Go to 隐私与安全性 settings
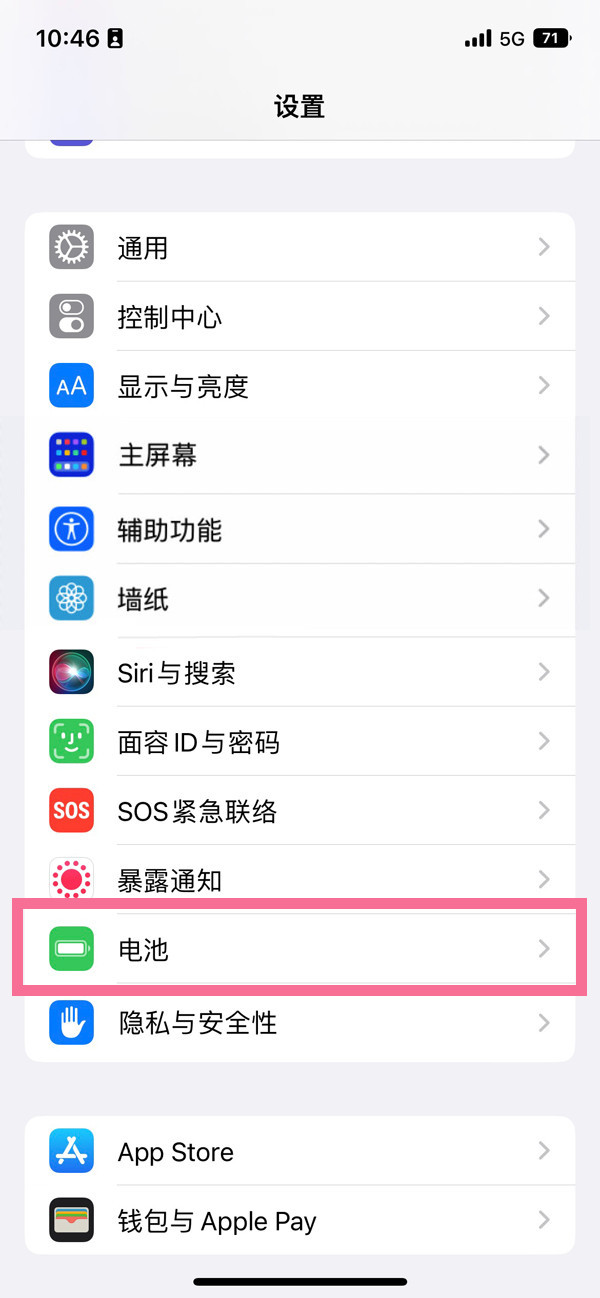The image size is (600, 1298). 300,1023
